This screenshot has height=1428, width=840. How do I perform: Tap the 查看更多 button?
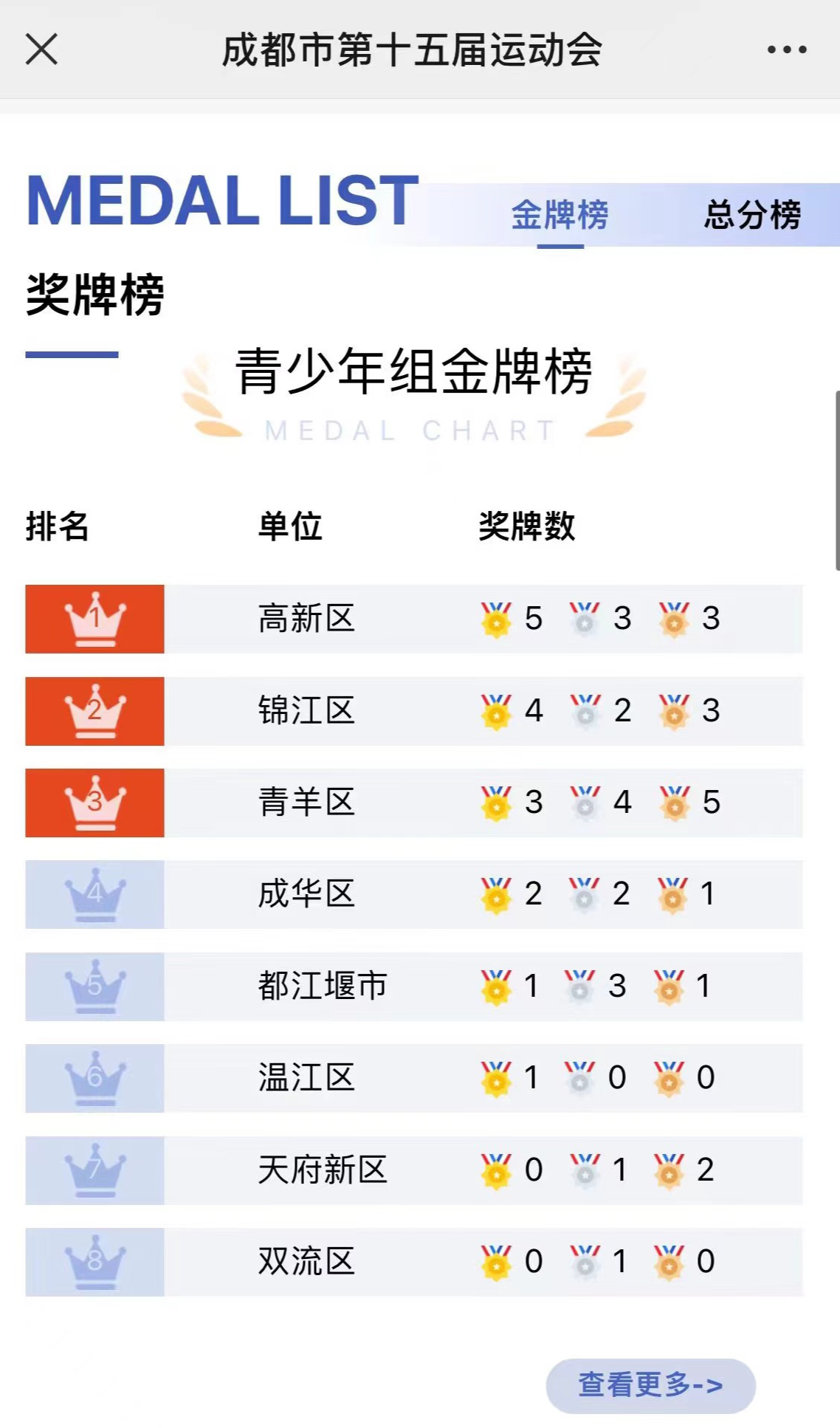[650, 1385]
